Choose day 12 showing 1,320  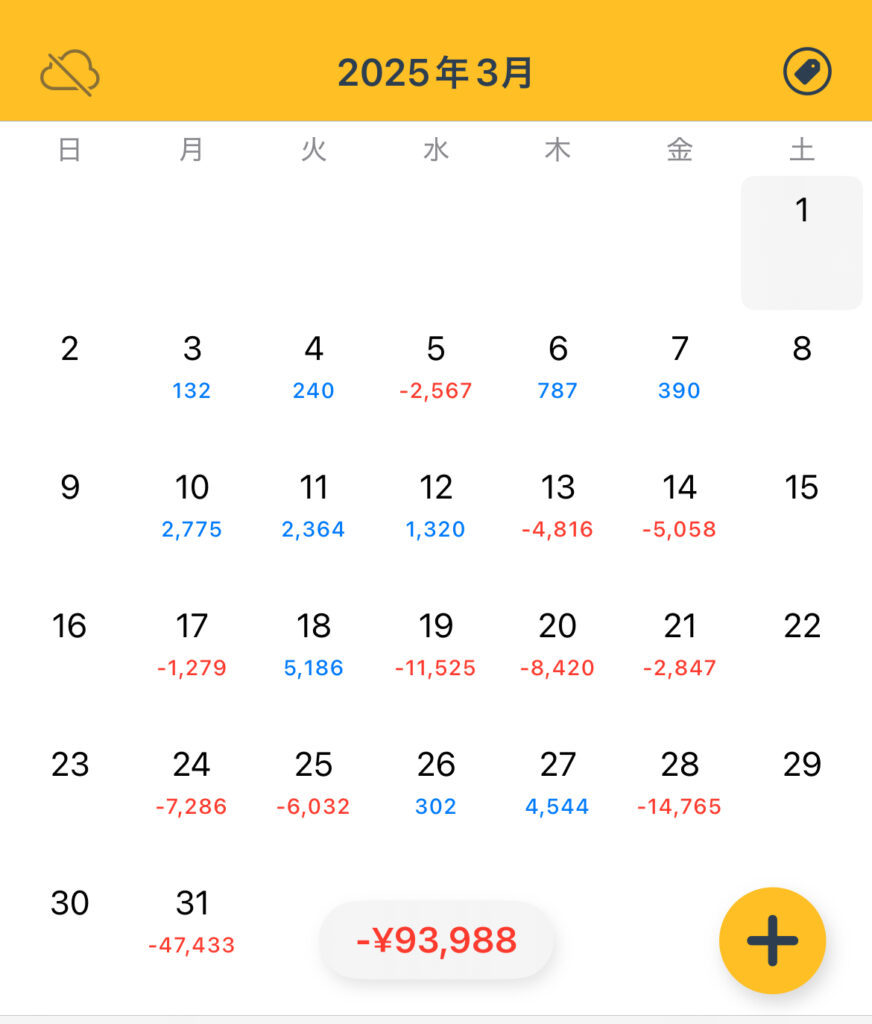tap(436, 505)
